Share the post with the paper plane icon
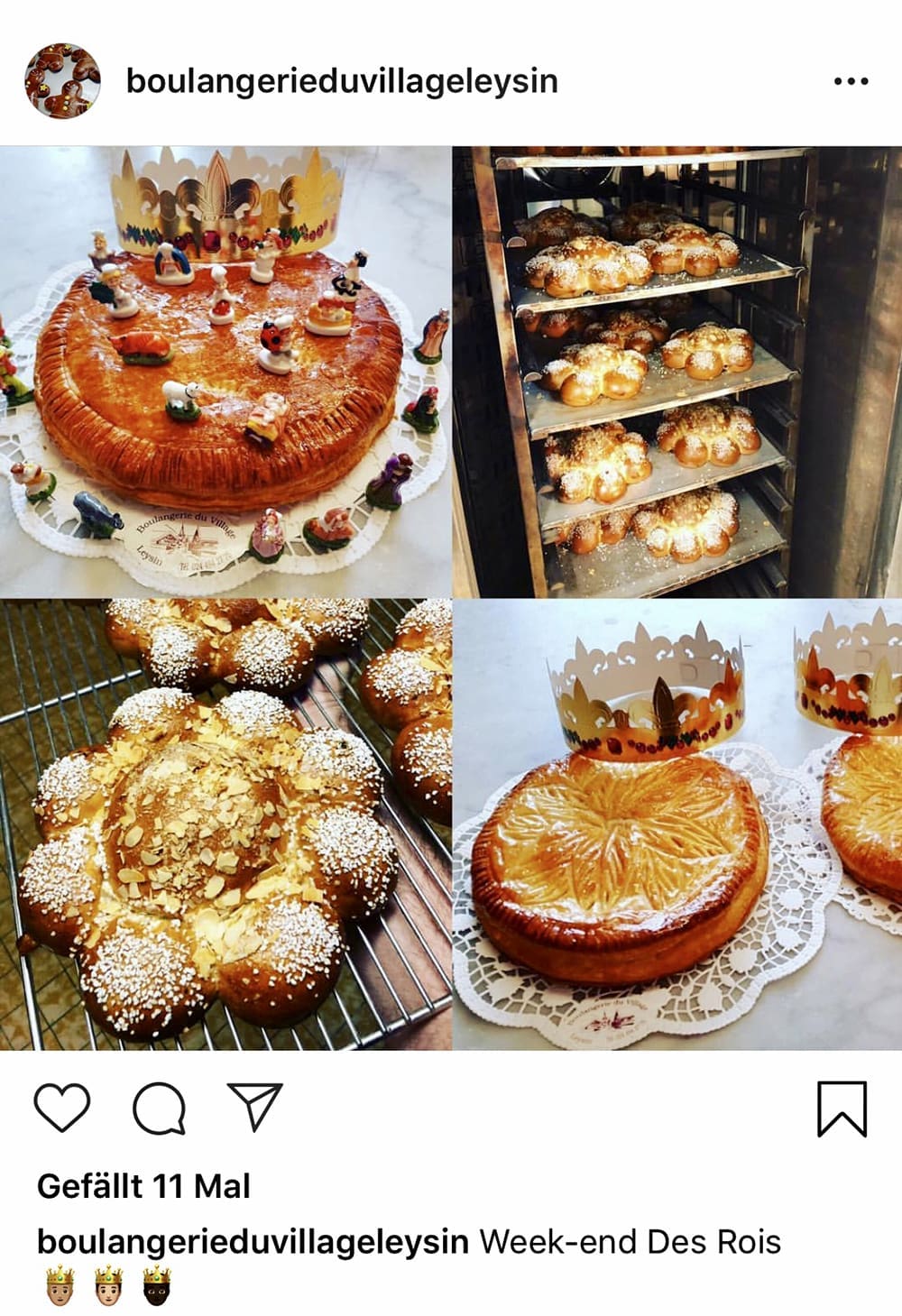 (x=255, y=1107)
